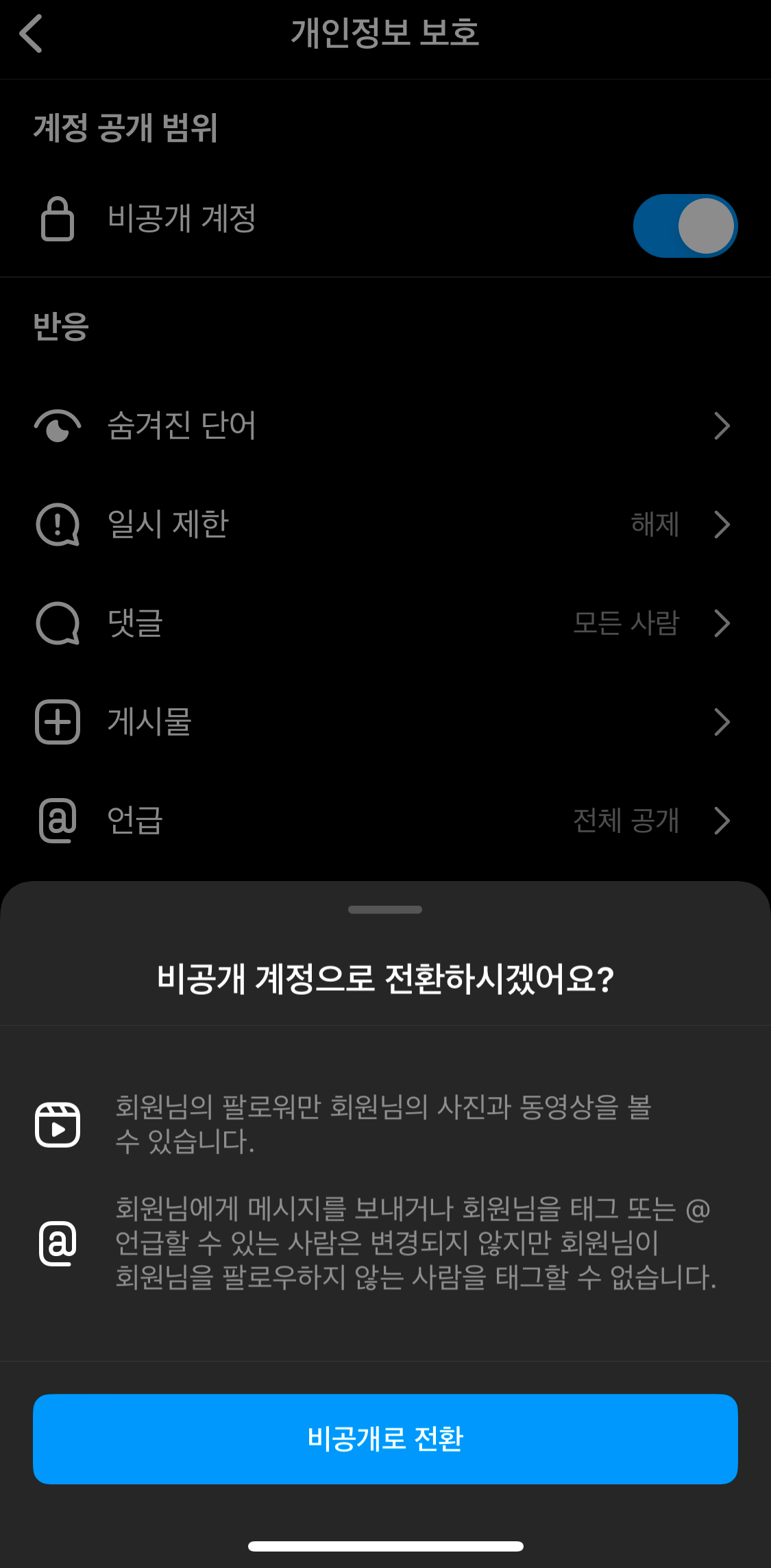Grab the bottom sheet drag handle
771x1568 pixels.
point(385,910)
